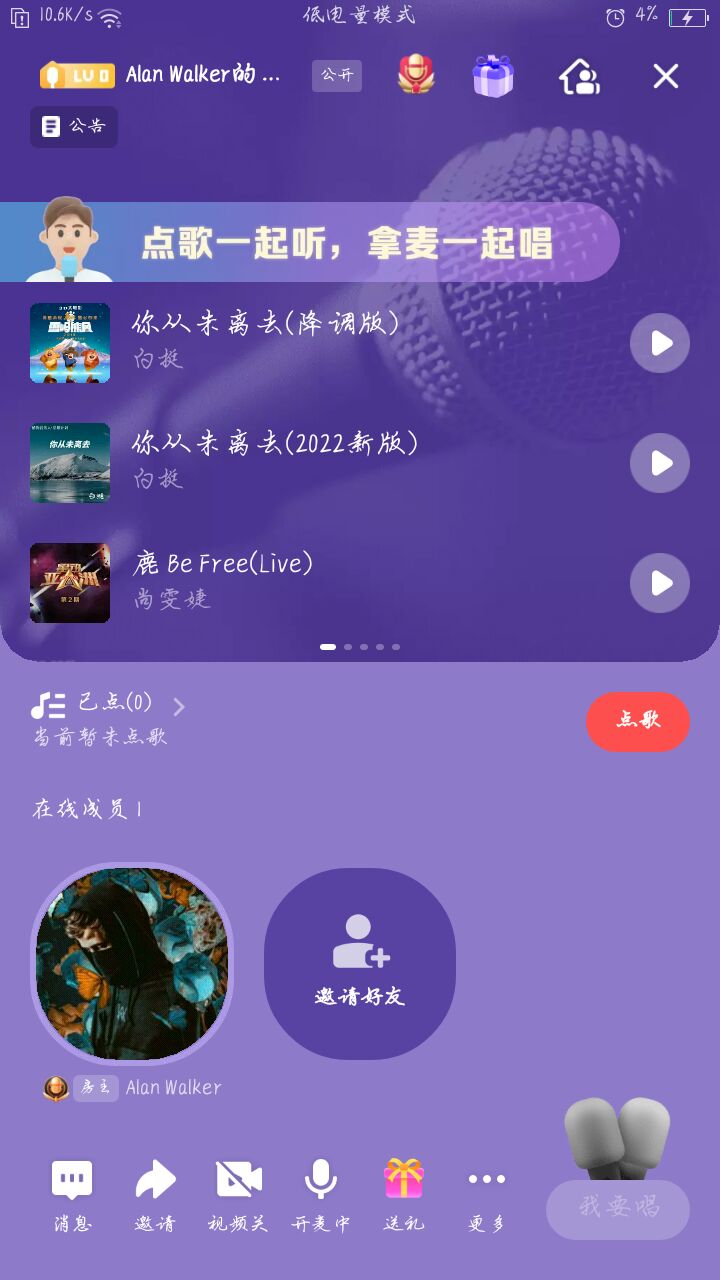The width and height of the screenshot is (720, 1280).
Task: Send a gift with 送礼
Action: point(404,1194)
